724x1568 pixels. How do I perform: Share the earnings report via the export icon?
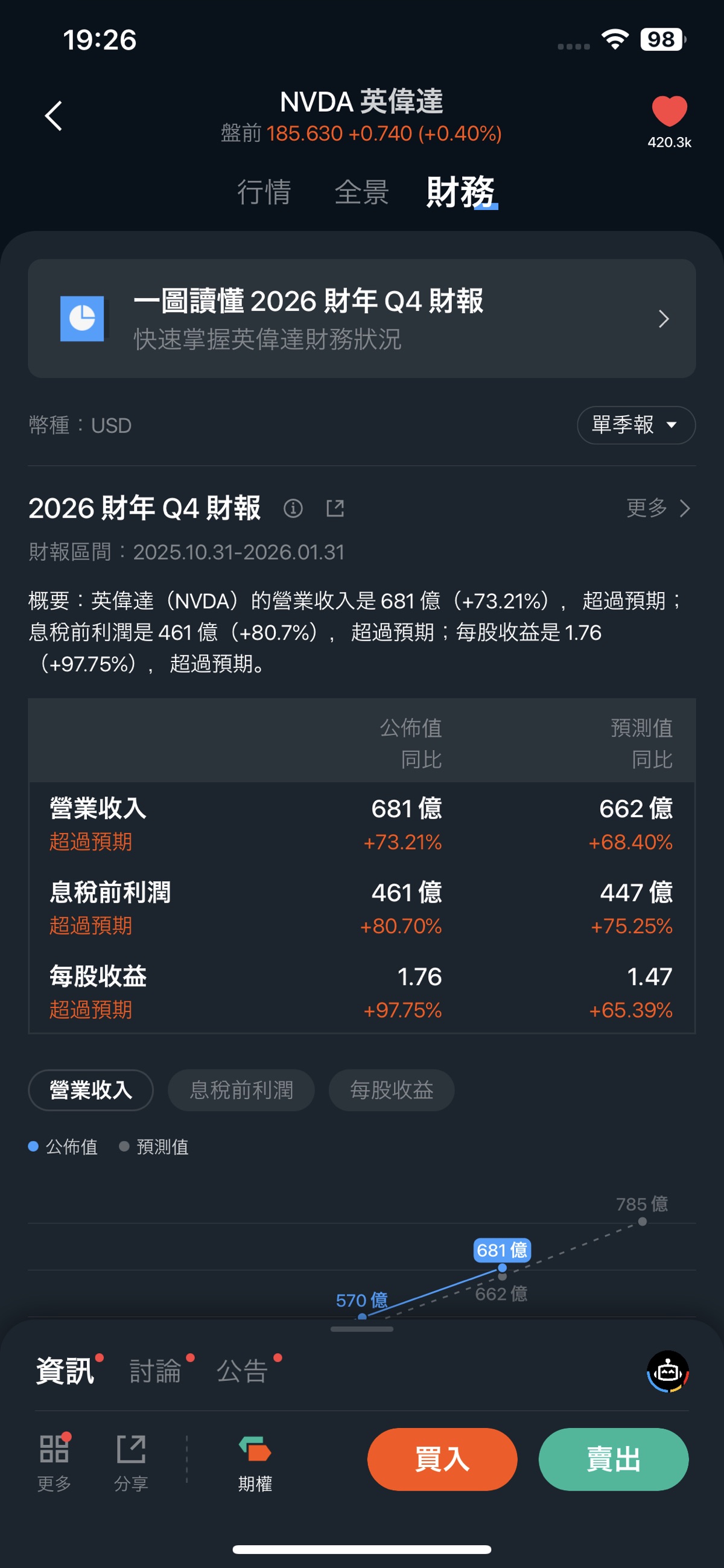point(335,508)
